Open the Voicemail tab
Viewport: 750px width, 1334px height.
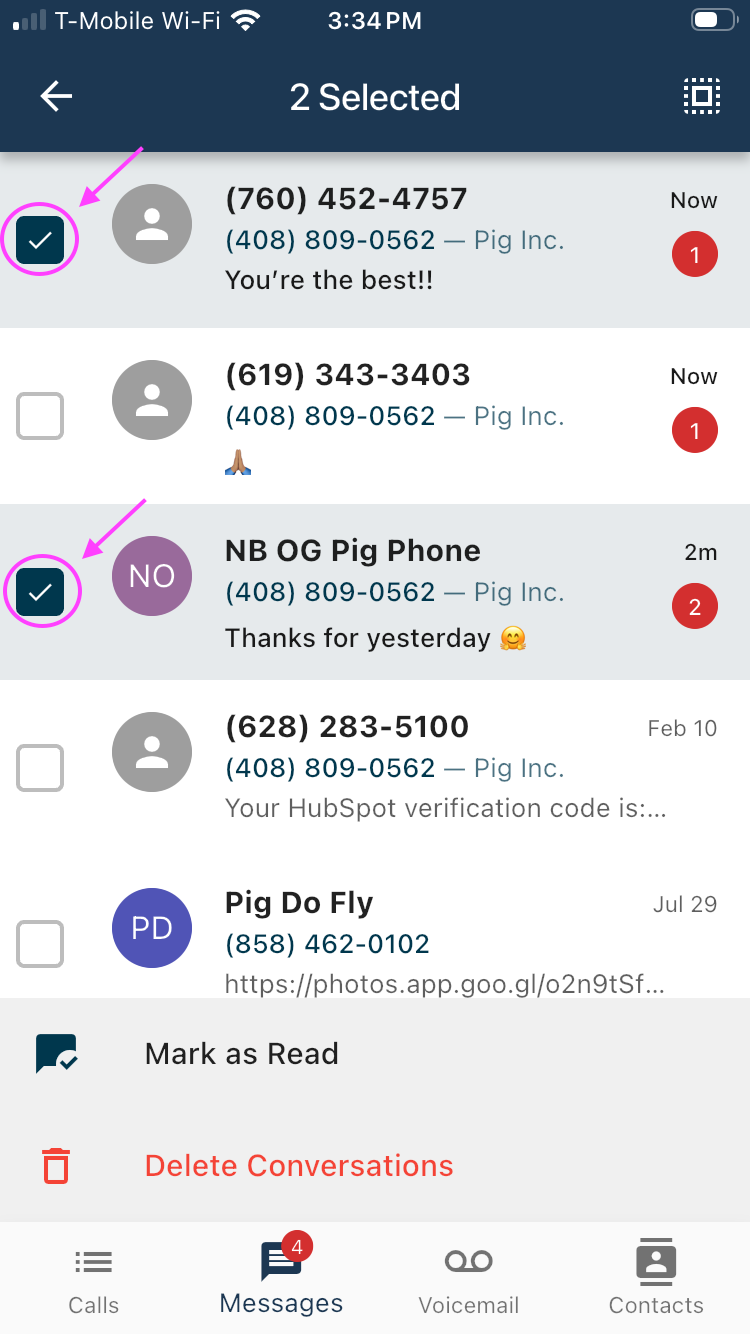point(468,1280)
